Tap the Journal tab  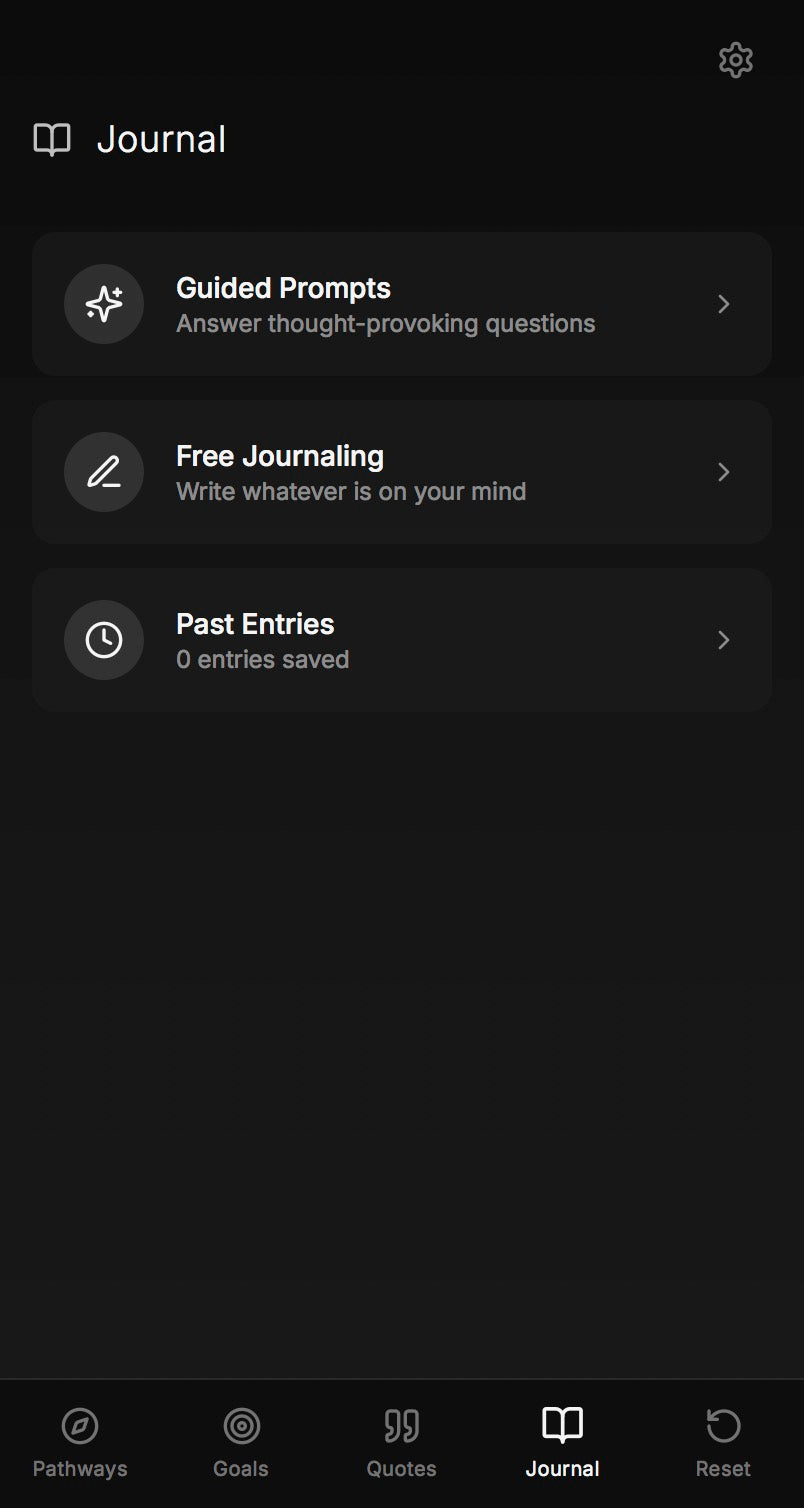click(x=562, y=1442)
